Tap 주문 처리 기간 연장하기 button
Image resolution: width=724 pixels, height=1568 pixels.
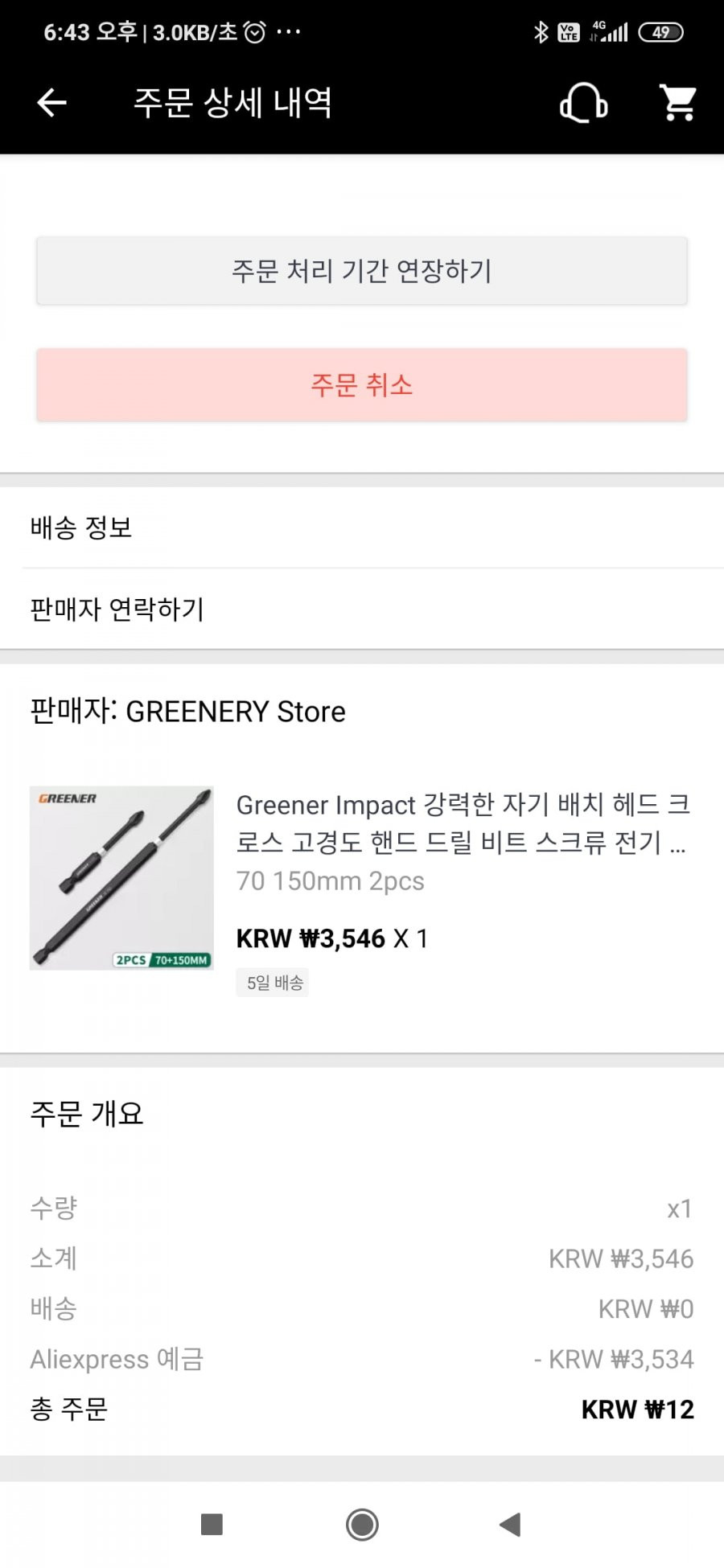[x=362, y=271]
